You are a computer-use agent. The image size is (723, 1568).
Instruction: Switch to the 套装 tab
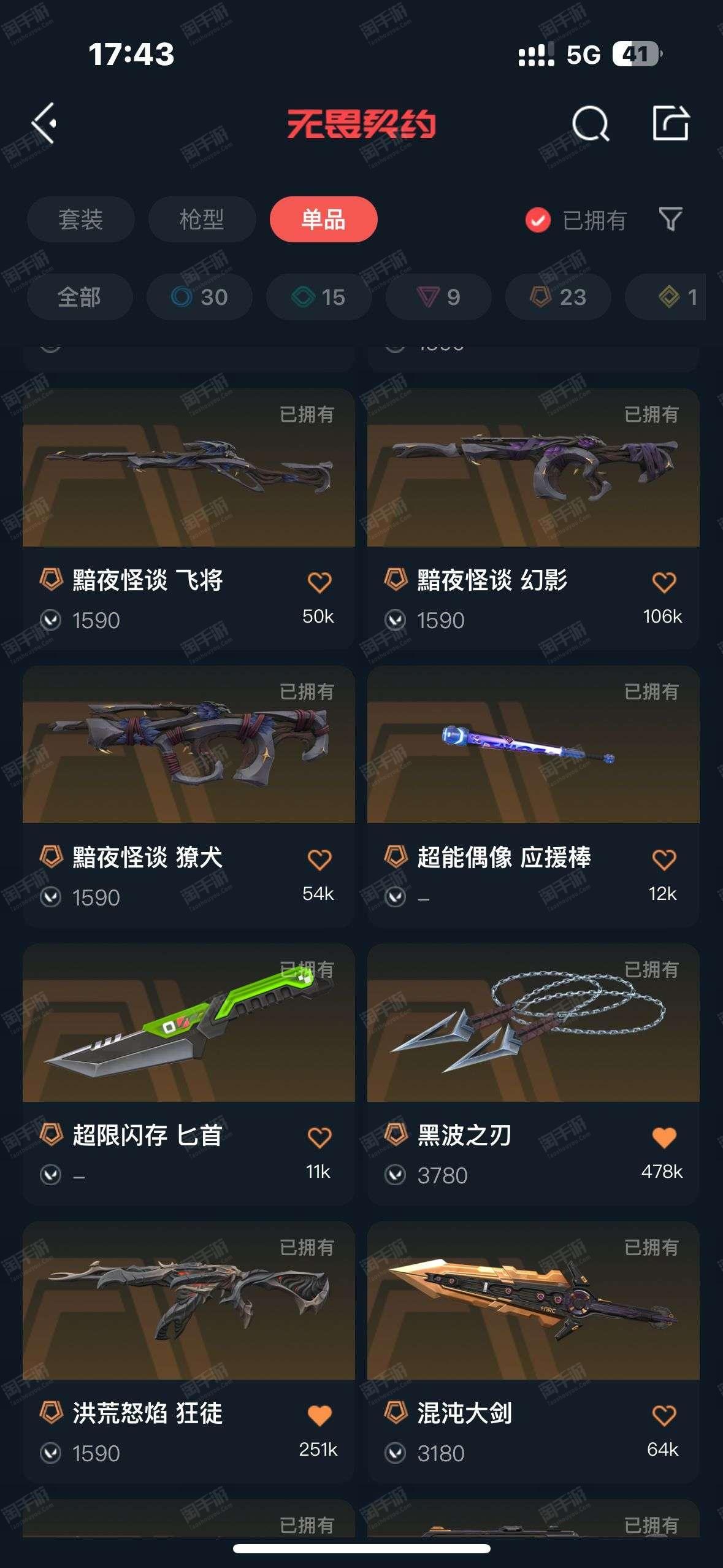coord(80,220)
